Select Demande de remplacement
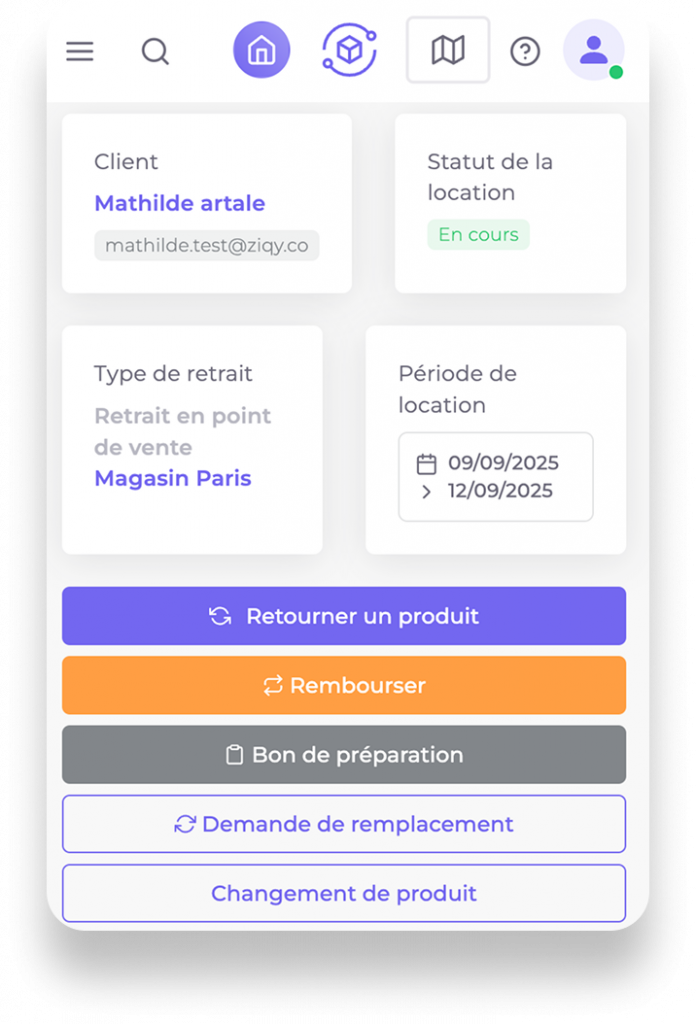The width and height of the screenshot is (696, 1024). (x=344, y=824)
